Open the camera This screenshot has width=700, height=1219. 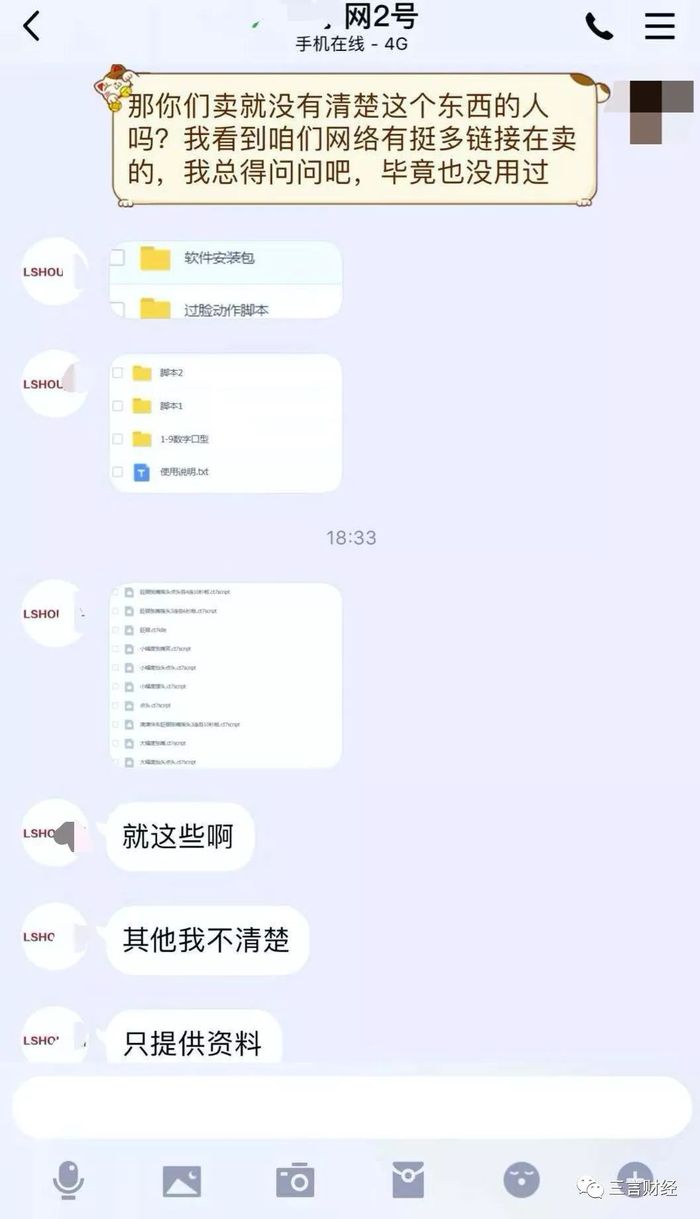point(295,1180)
